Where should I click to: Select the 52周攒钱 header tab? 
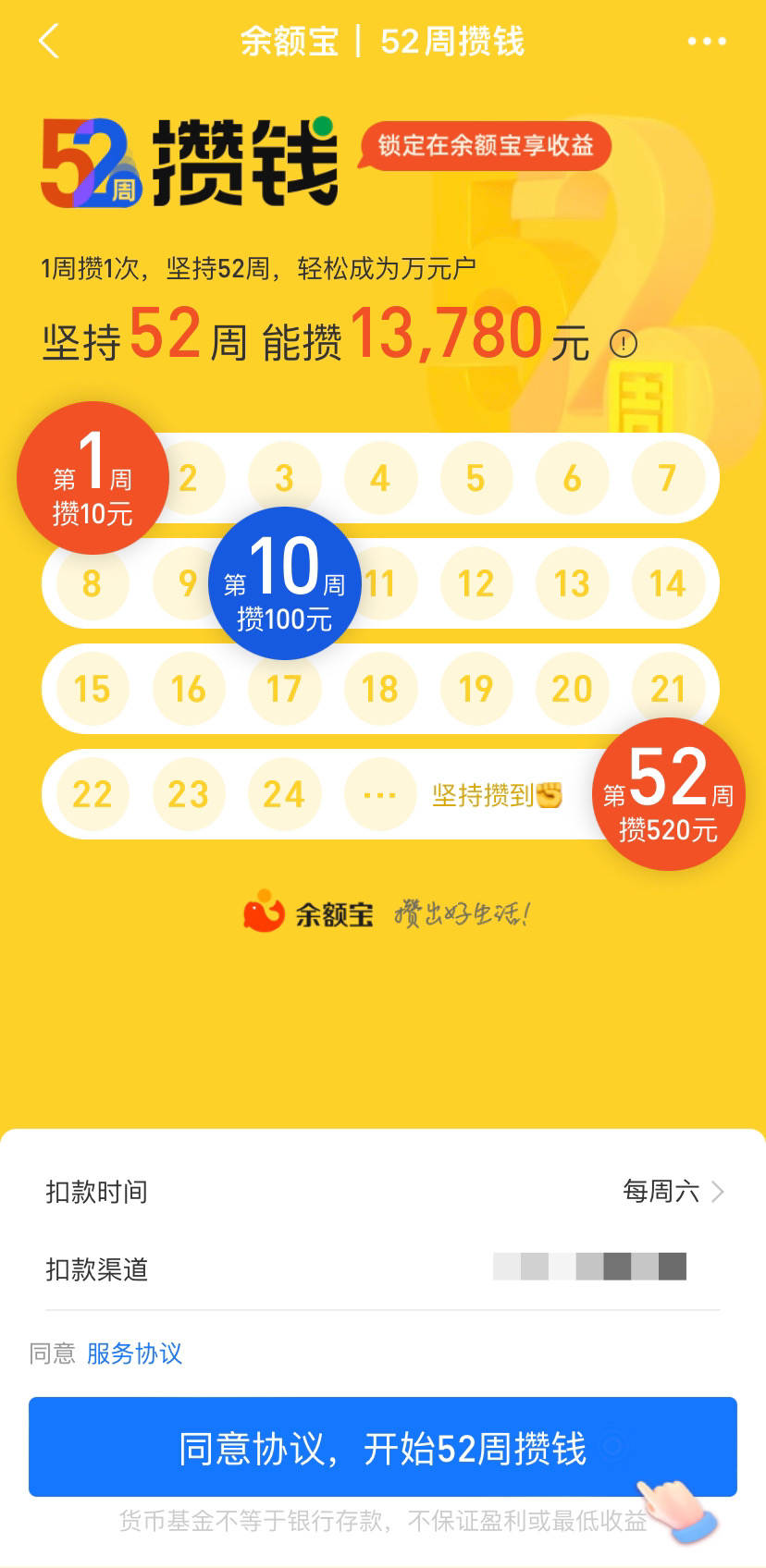pos(453,41)
